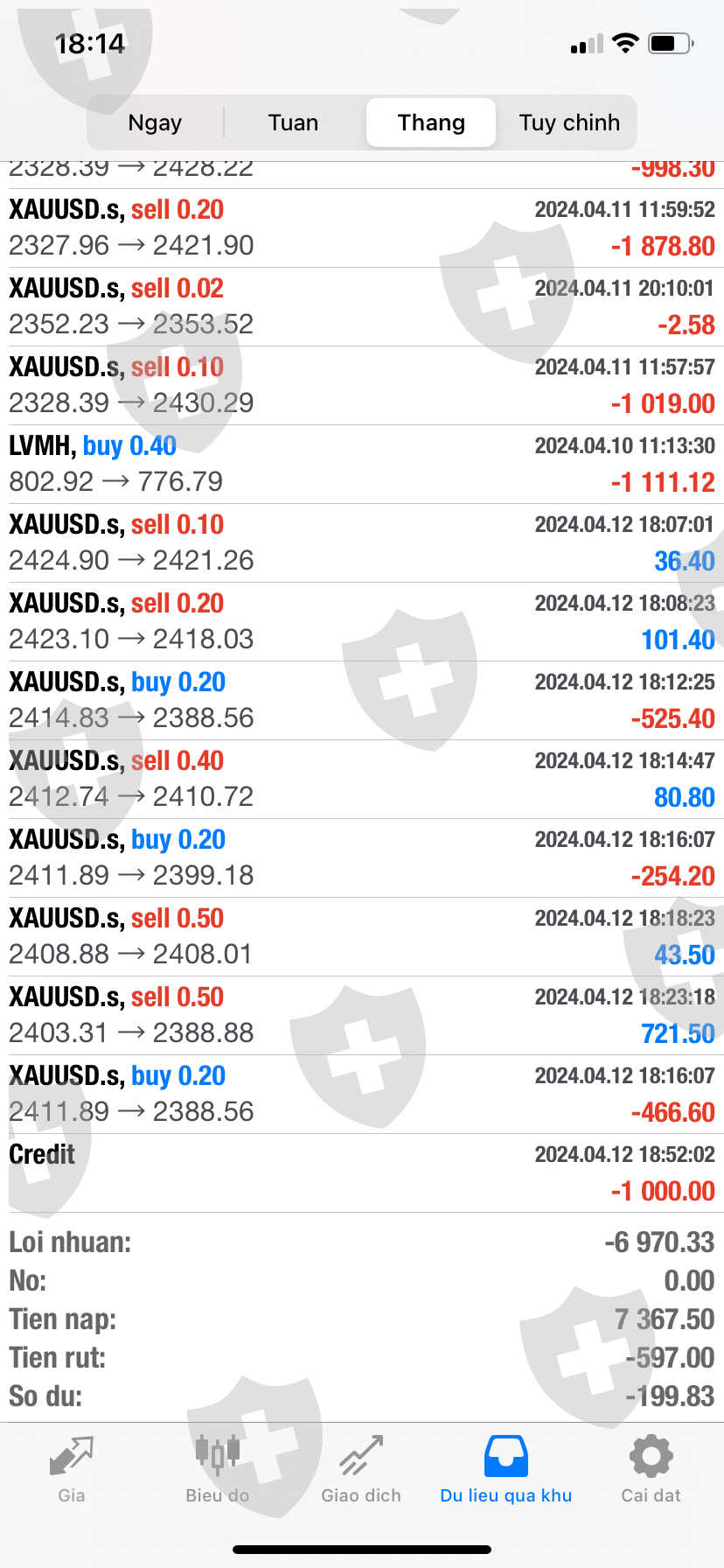The width and height of the screenshot is (724, 1568).
Task: Open the Tuy chinh custom period
Action: pos(569,122)
